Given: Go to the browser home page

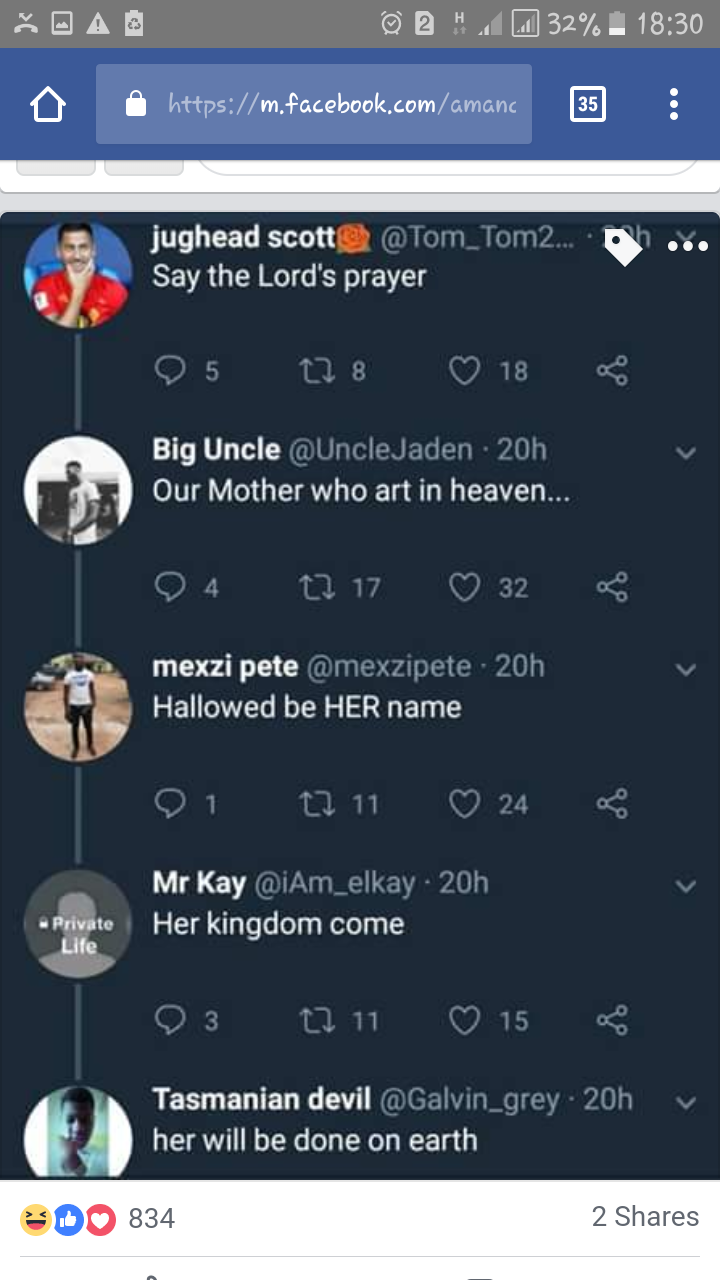Looking at the screenshot, I should [48, 104].
